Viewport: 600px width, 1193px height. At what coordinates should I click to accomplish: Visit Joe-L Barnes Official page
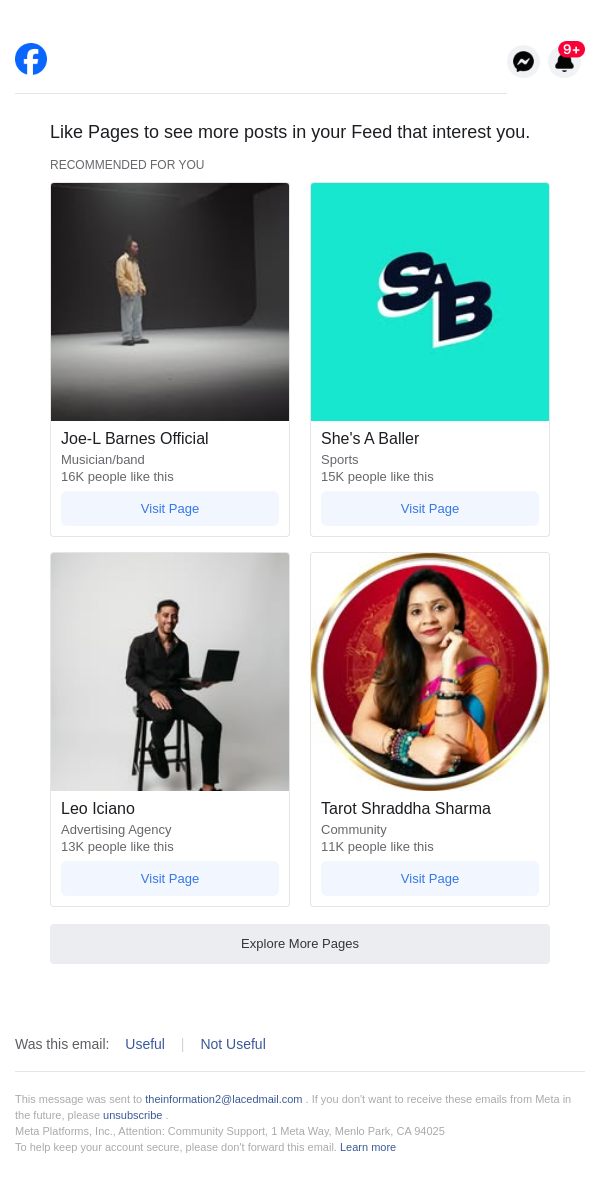pos(170,509)
